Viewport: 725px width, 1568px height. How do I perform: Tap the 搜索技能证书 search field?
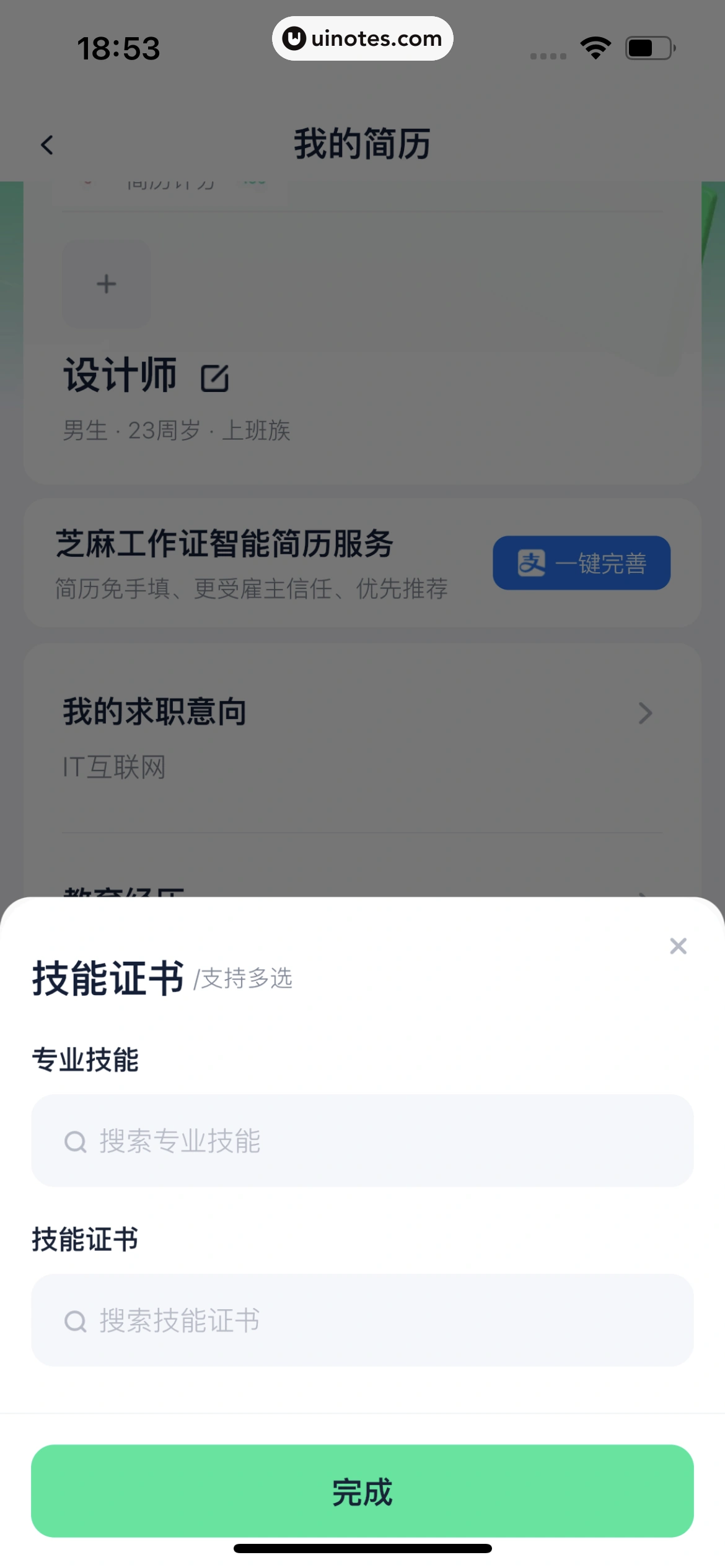coord(362,1320)
